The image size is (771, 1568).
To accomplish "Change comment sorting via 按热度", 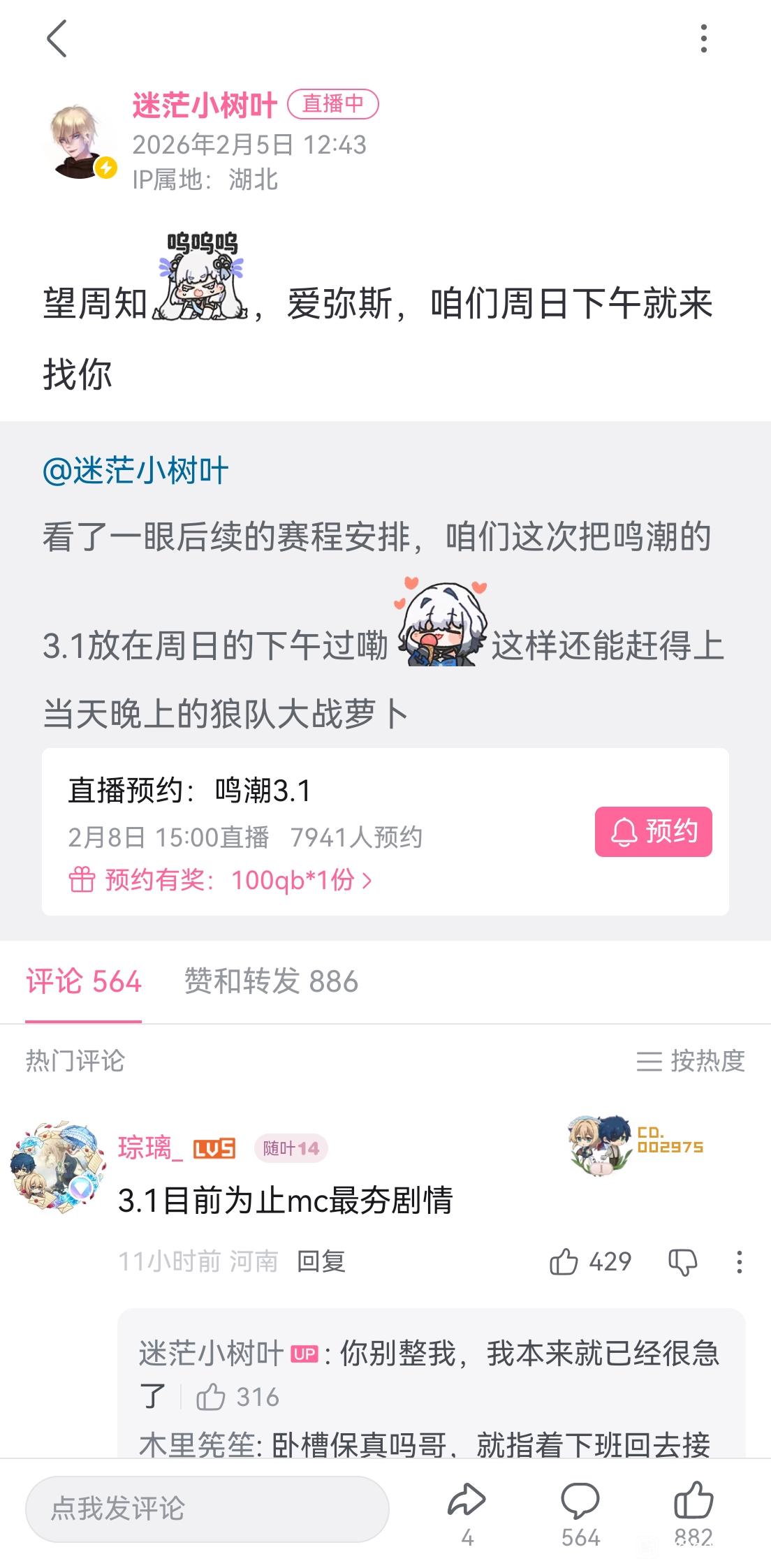I will coord(691,1061).
